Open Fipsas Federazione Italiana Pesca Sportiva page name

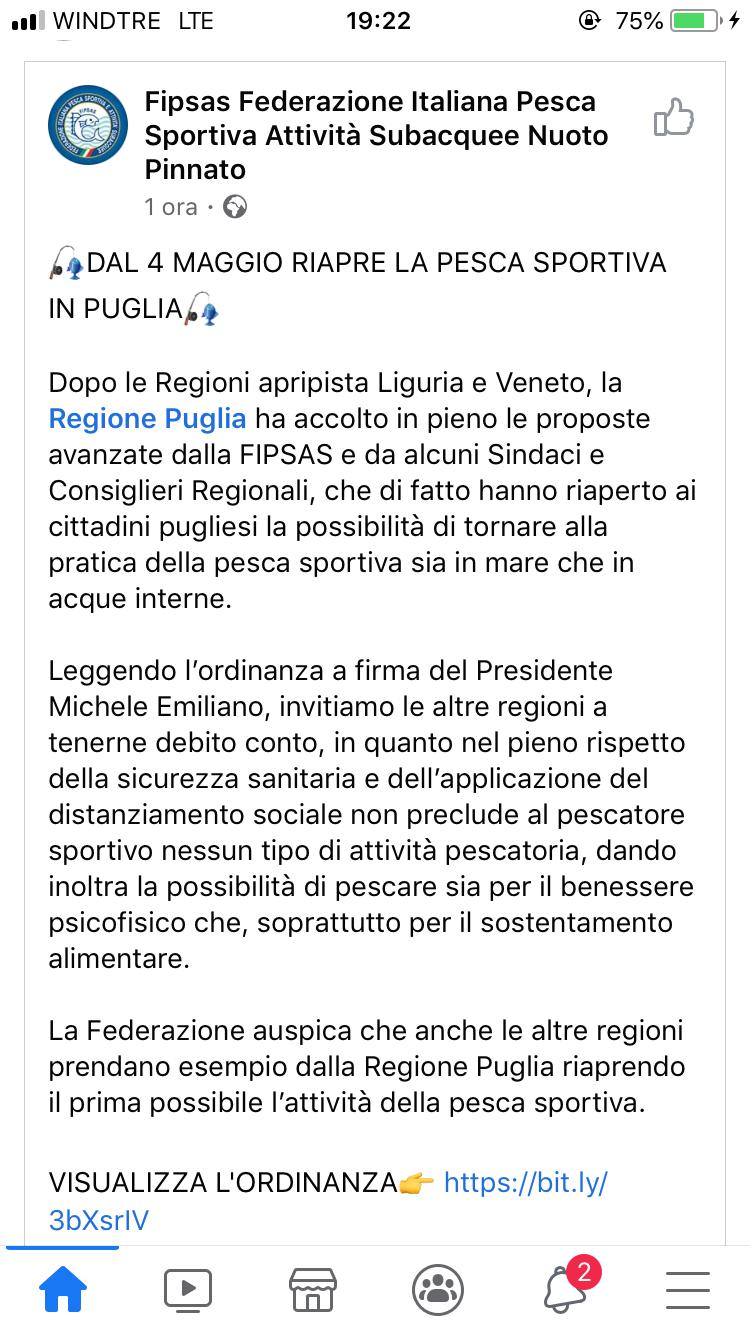pos(377,135)
